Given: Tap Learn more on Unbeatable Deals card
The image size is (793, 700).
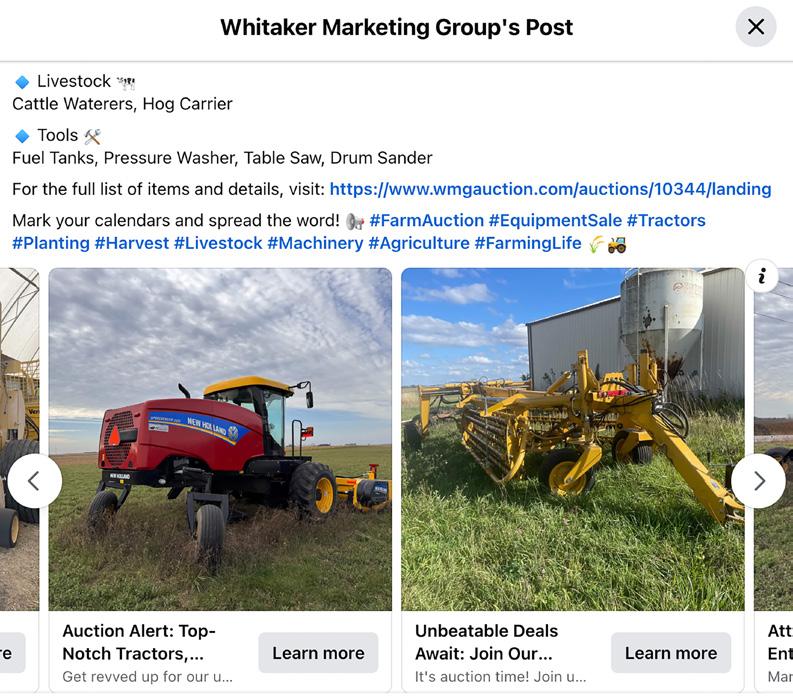Looking at the screenshot, I should (x=671, y=653).
